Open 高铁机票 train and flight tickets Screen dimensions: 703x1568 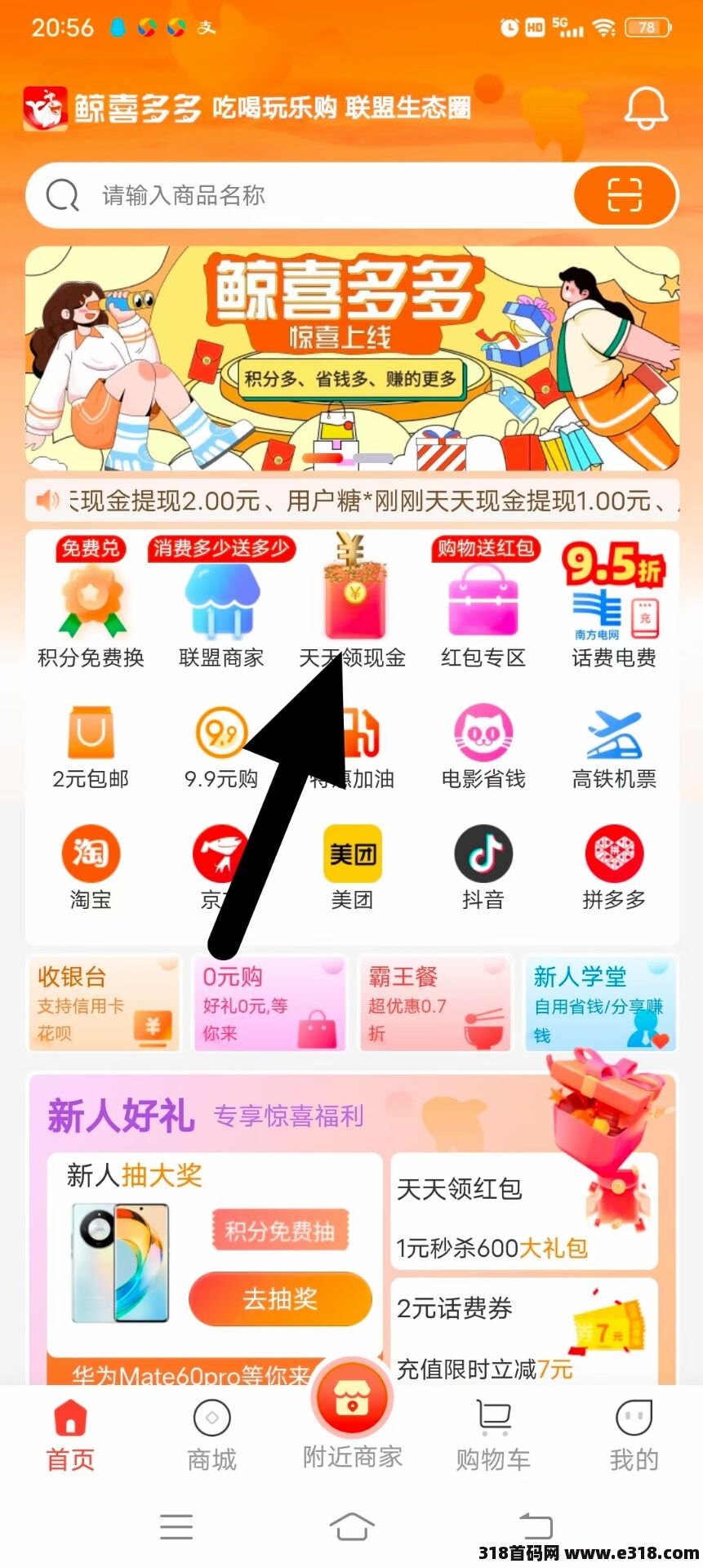614,747
